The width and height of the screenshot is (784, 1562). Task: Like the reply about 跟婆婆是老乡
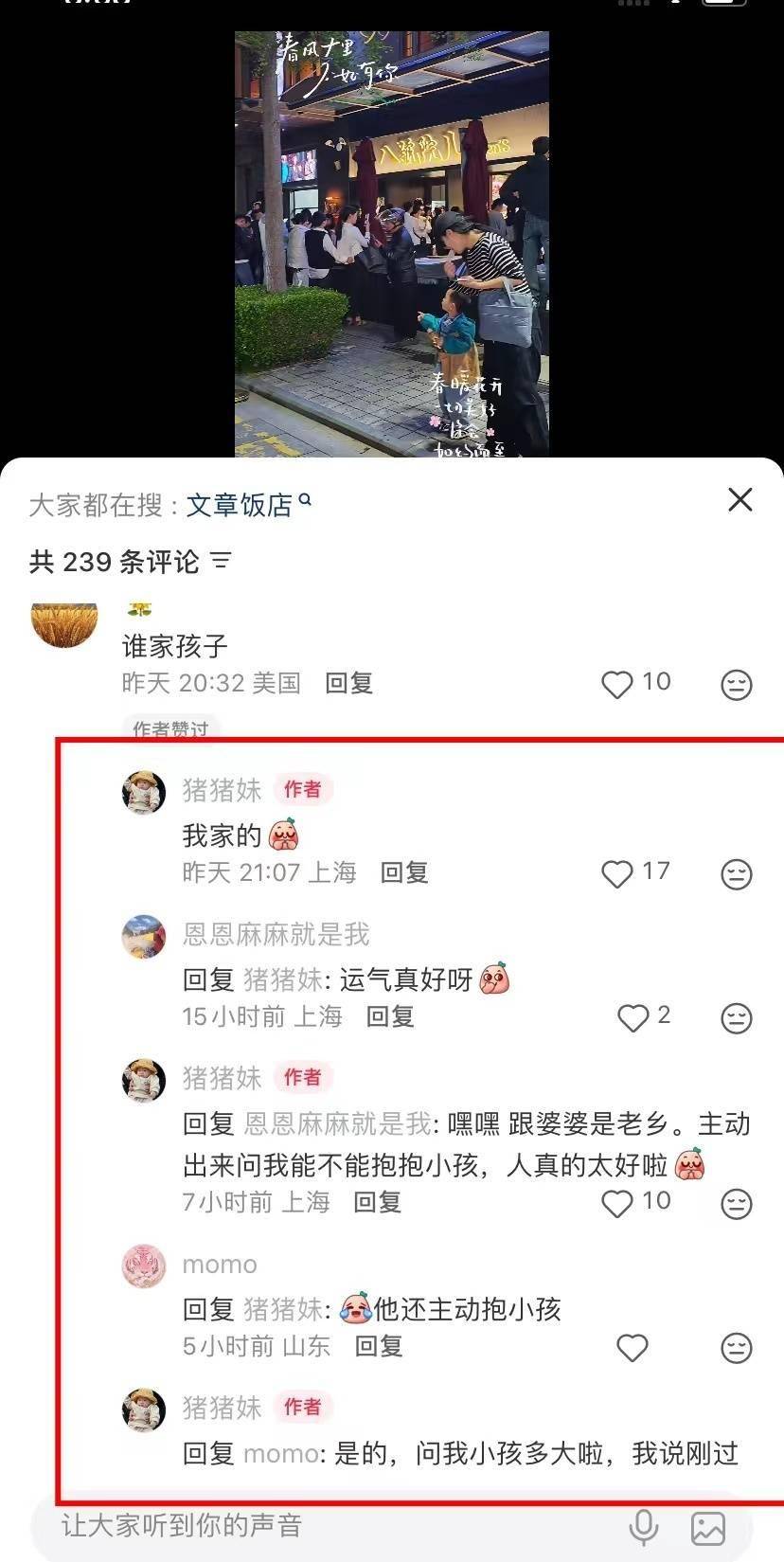(x=617, y=1203)
